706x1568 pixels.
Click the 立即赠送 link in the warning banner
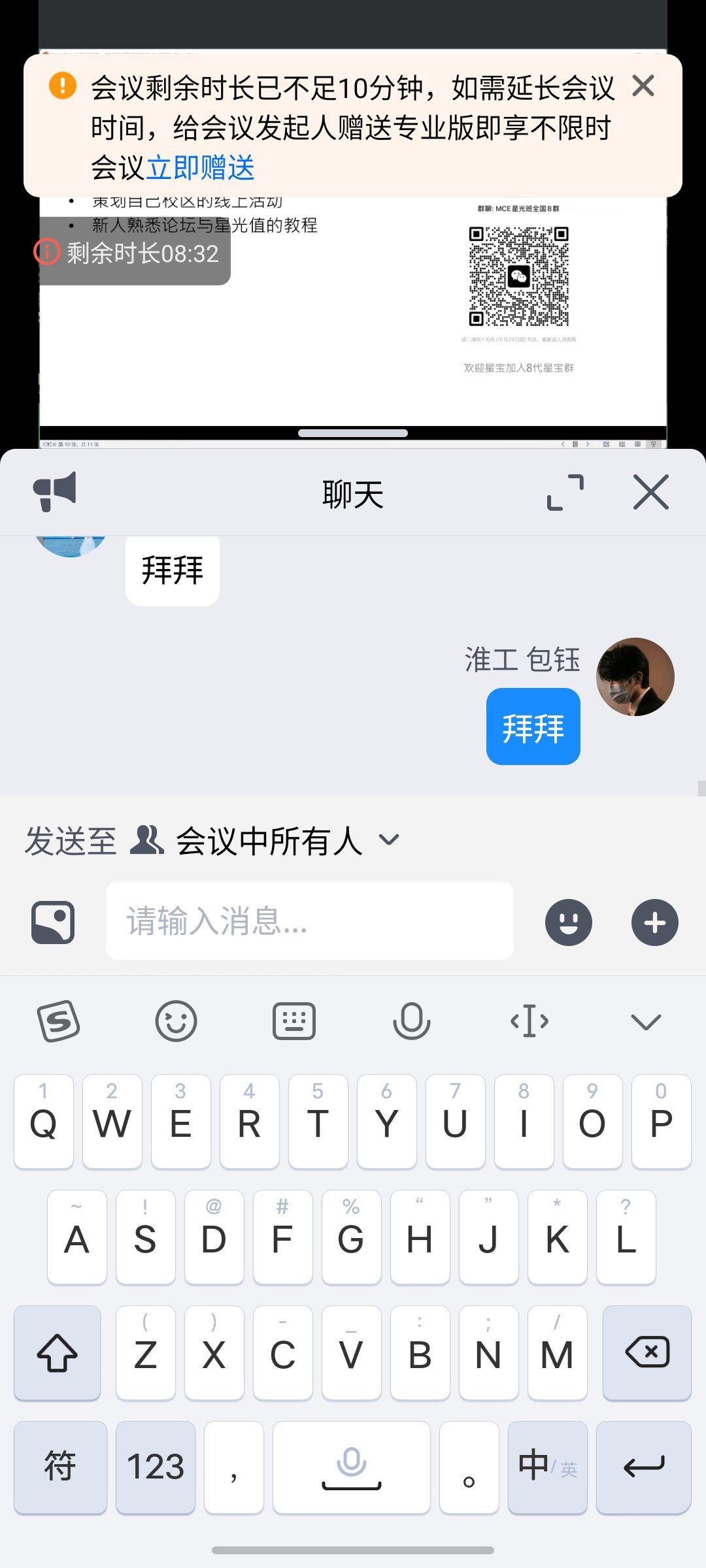pyautogui.click(x=203, y=169)
